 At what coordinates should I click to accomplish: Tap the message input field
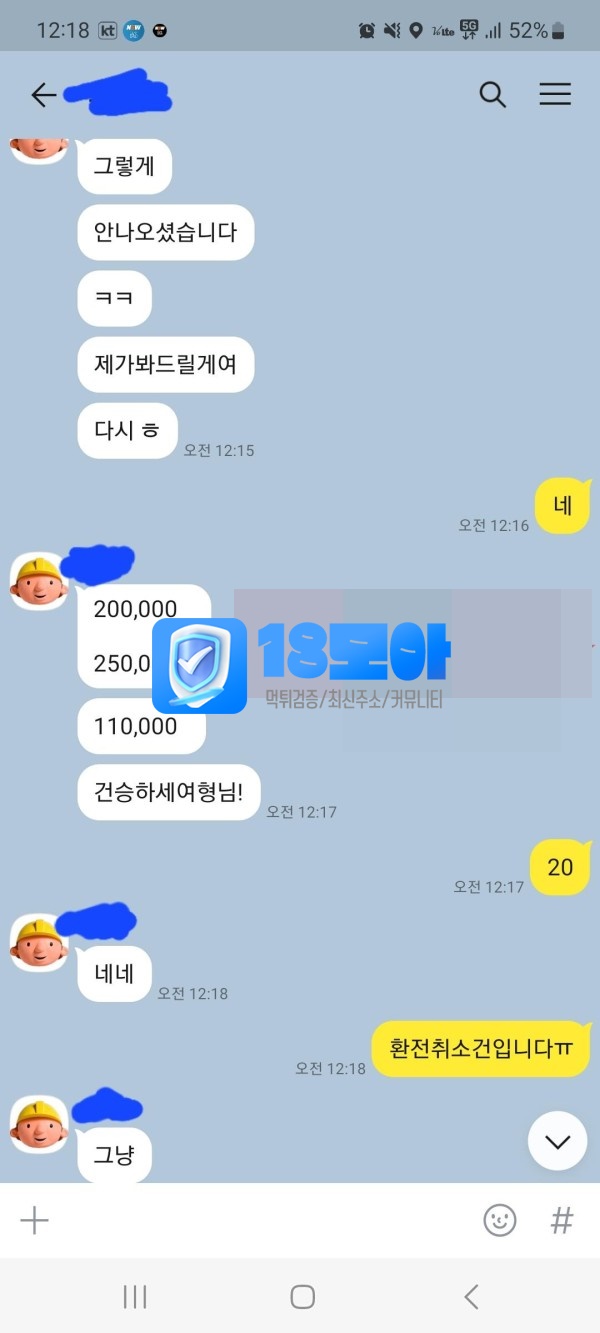[260, 1220]
